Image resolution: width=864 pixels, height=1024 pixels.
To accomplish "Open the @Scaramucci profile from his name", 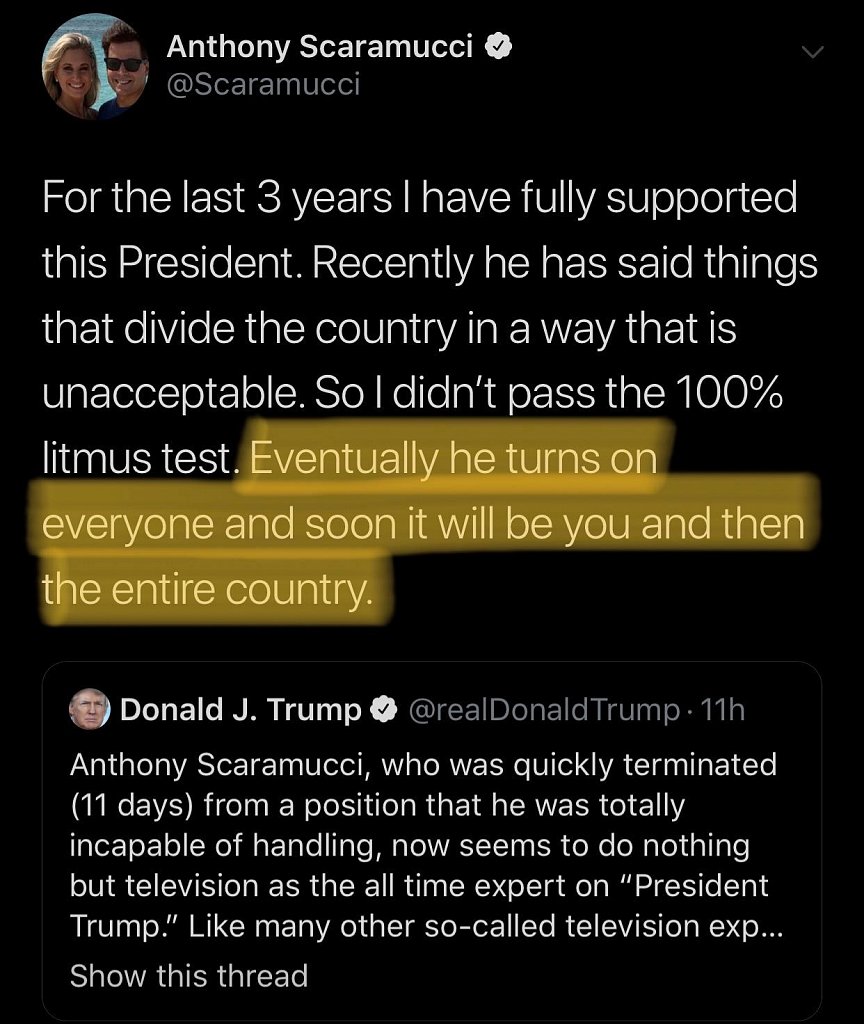I will point(318,46).
